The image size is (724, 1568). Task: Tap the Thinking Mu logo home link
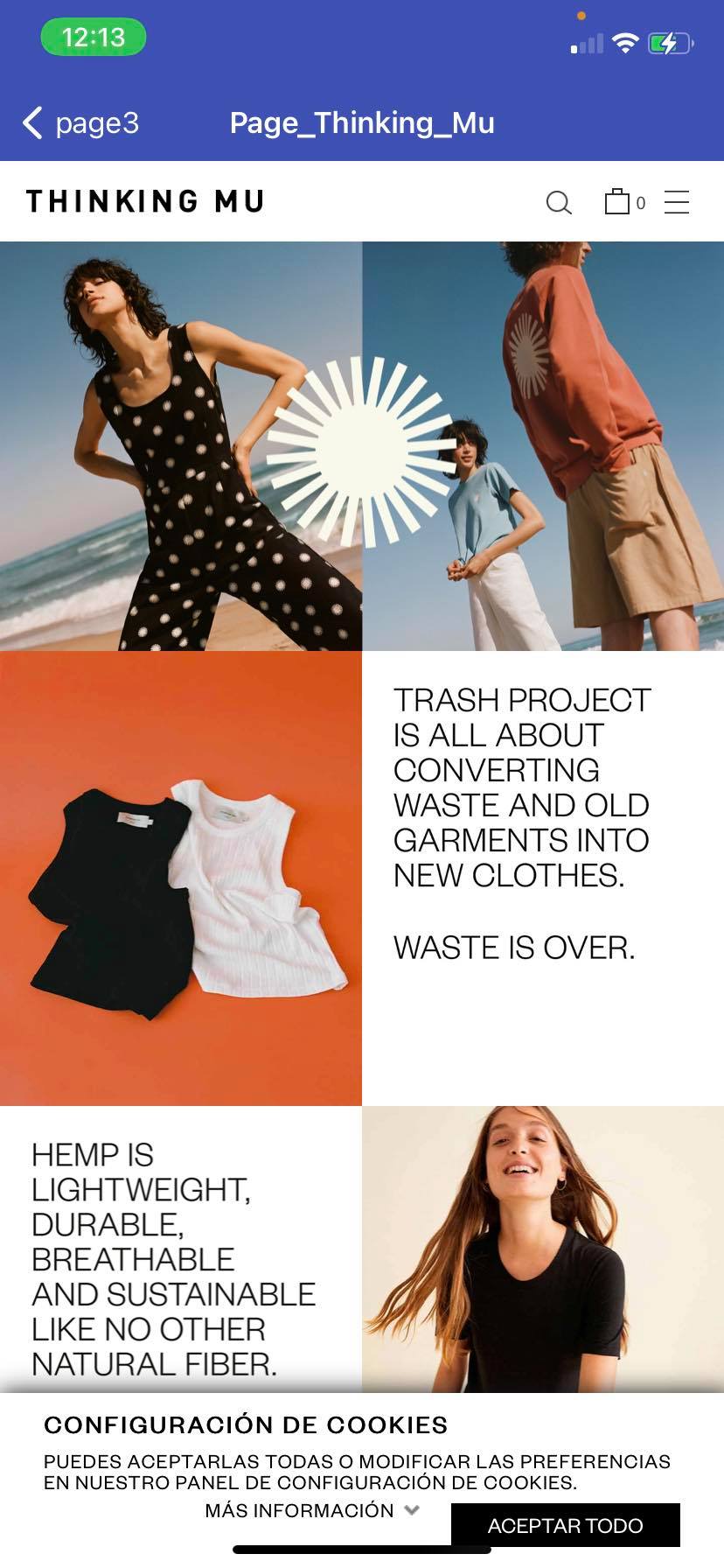point(145,202)
